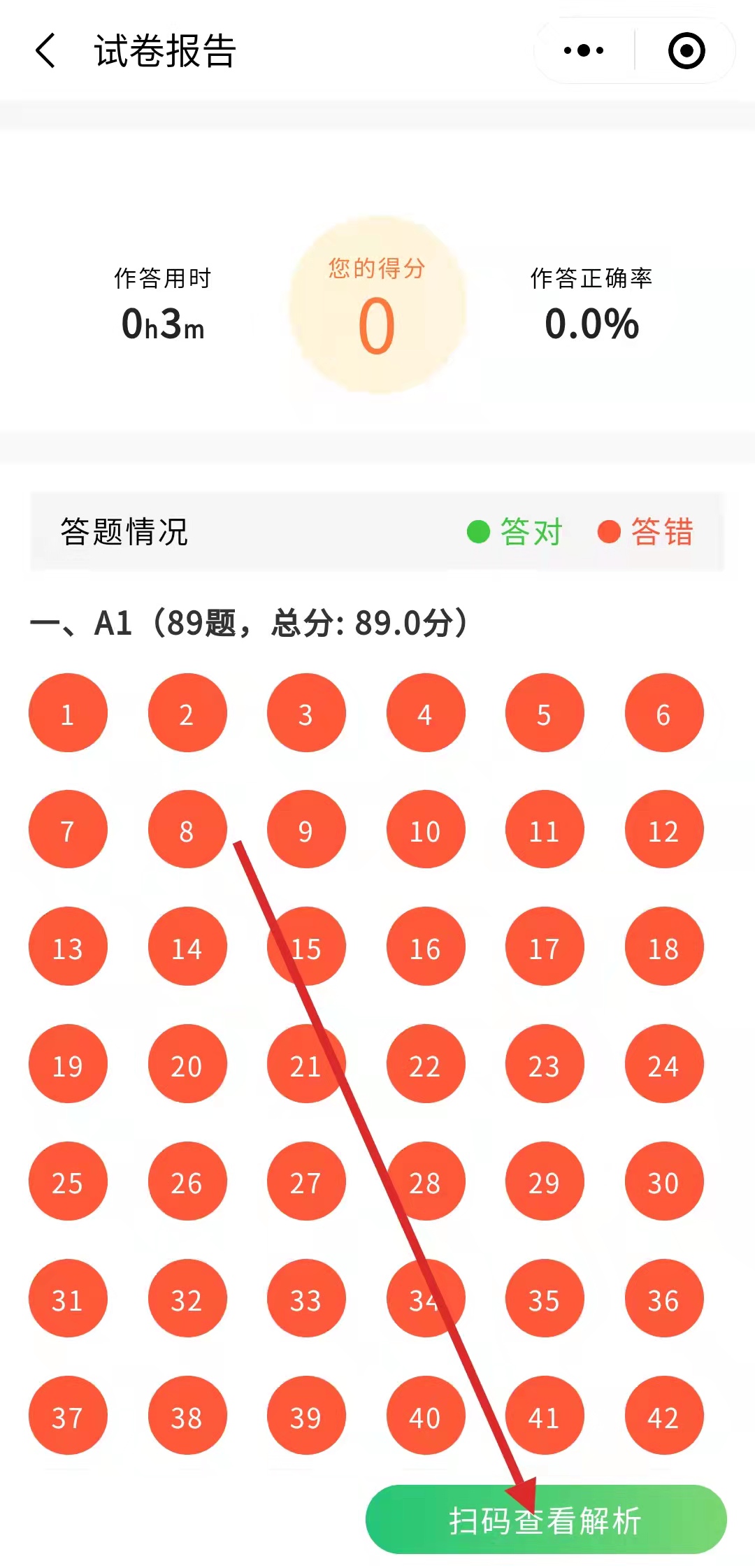
Task: Open question 3
Action: click(x=306, y=713)
